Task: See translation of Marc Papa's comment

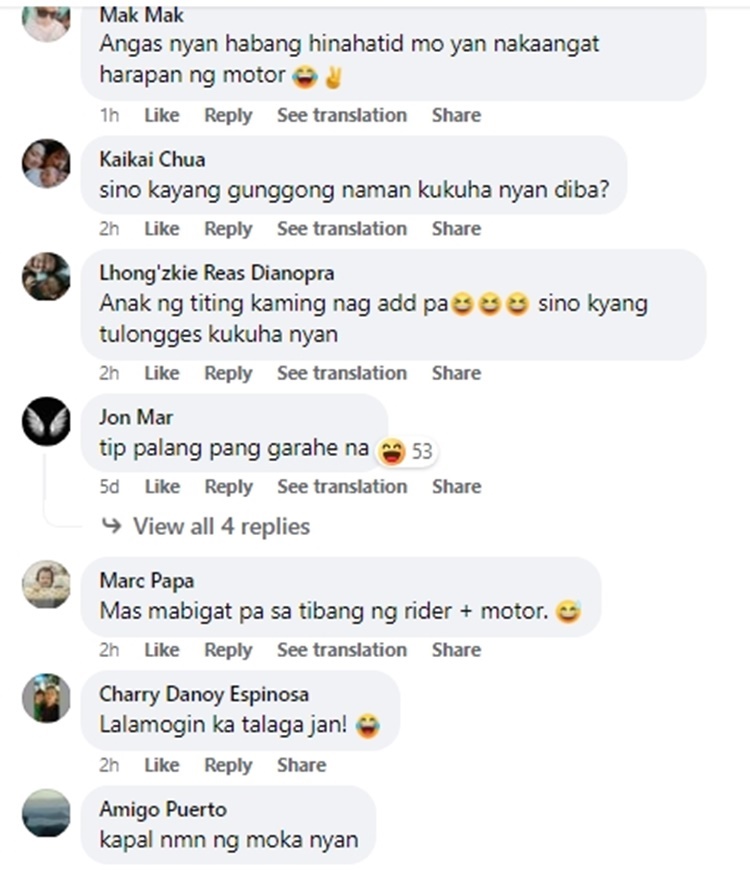Action: click(x=341, y=650)
